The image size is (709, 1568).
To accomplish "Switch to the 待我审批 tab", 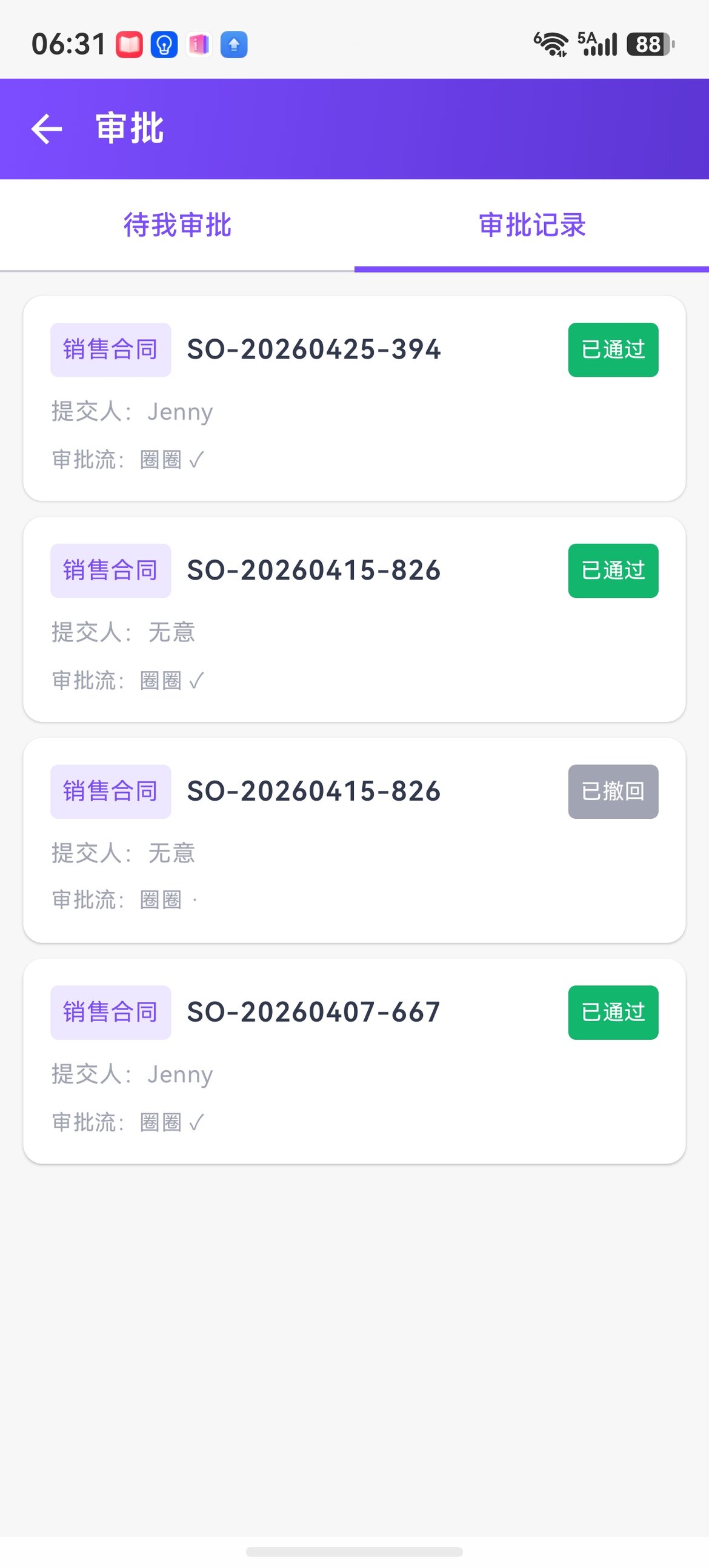I will (176, 225).
